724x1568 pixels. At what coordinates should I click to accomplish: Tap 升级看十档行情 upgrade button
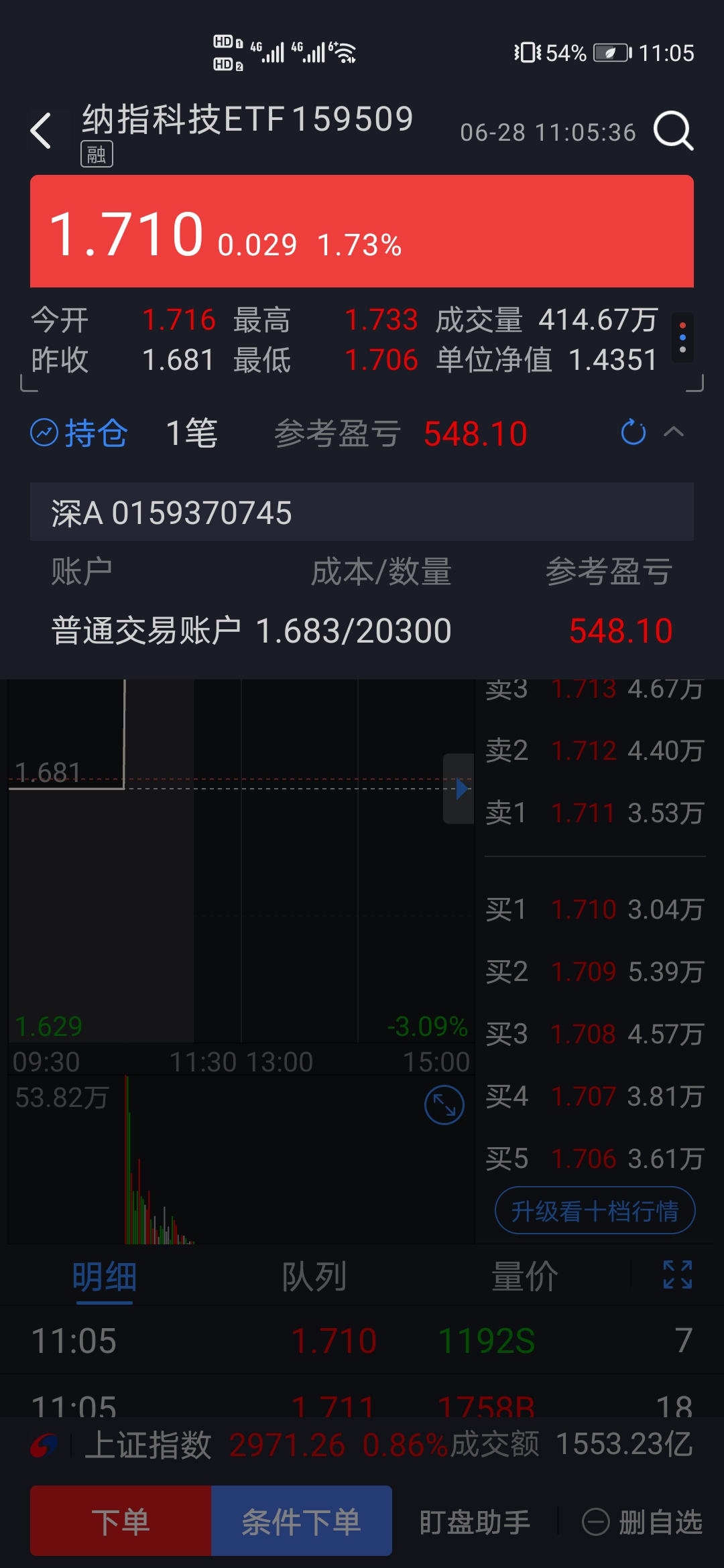point(595,1211)
